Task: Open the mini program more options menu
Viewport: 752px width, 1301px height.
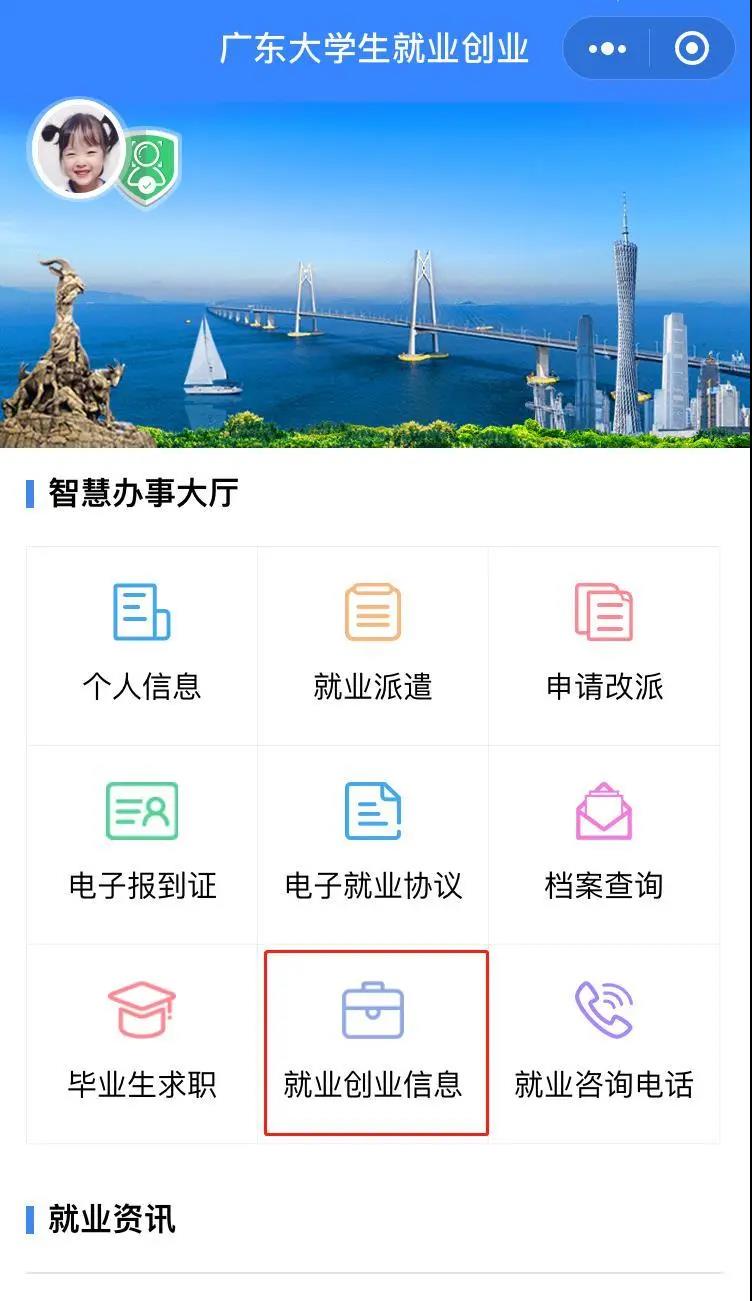Action: click(x=607, y=49)
